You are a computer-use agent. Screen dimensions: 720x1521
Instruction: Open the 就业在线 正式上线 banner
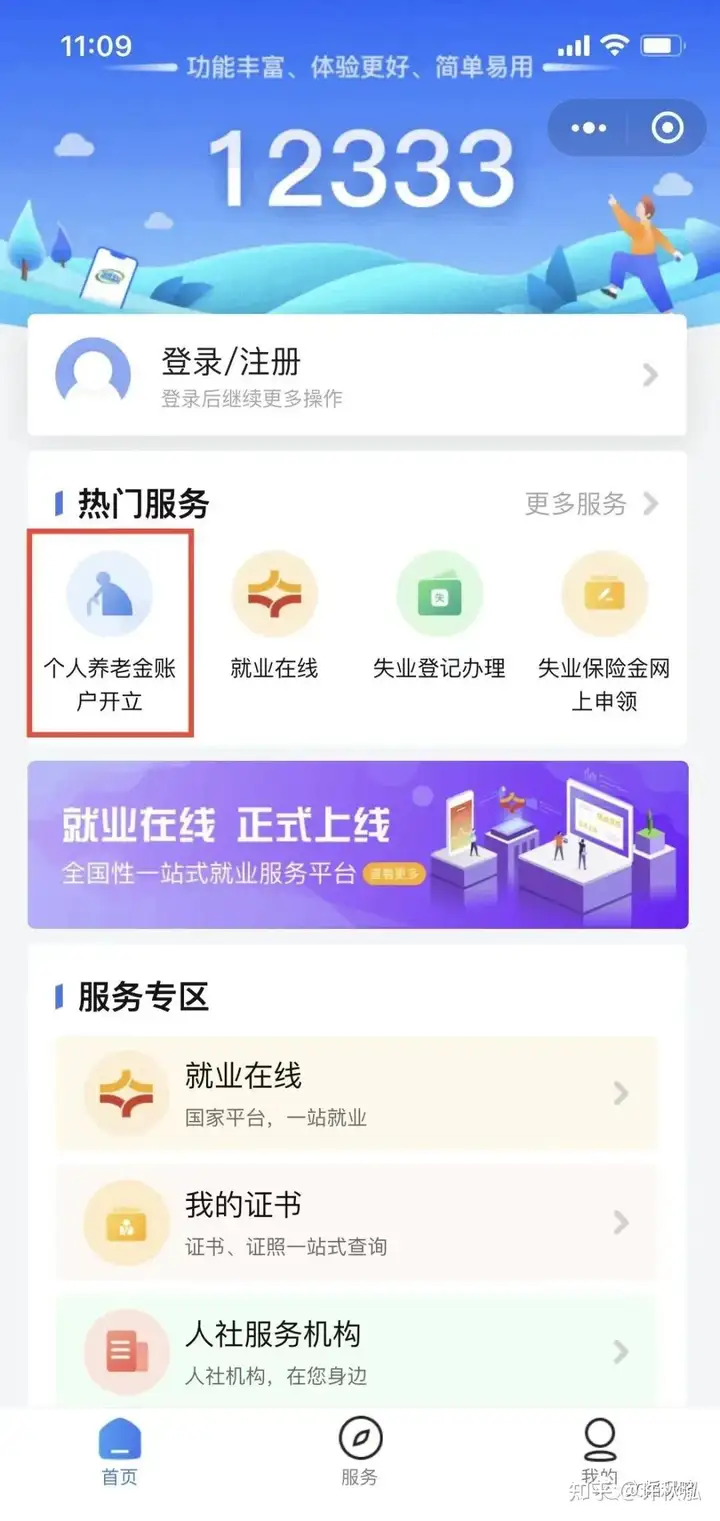(x=357, y=844)
